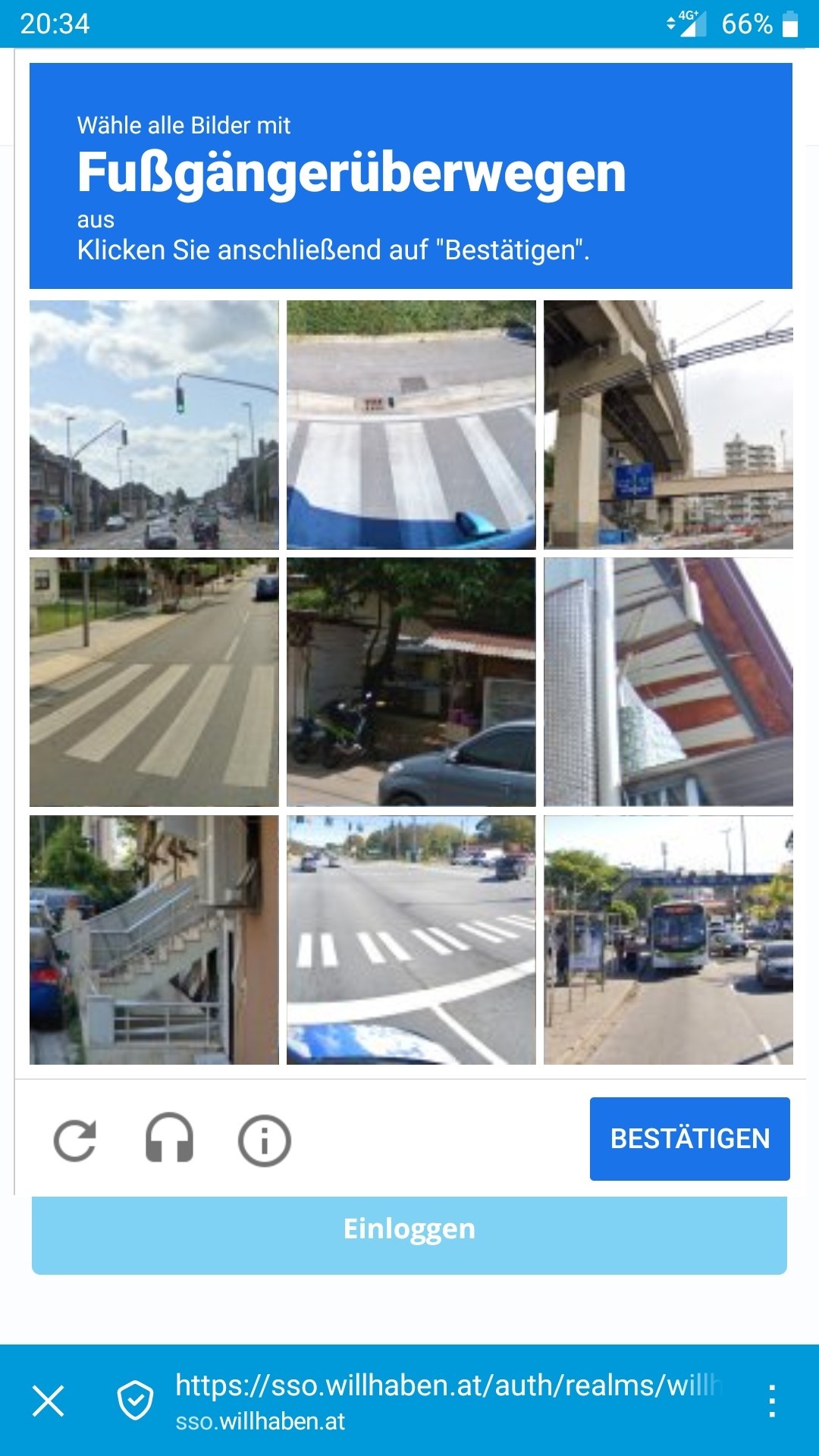Screen dimensions: 819x1456
Task: Select the tile with zebra crossing on empty road
Action: [x=154, y=682]
